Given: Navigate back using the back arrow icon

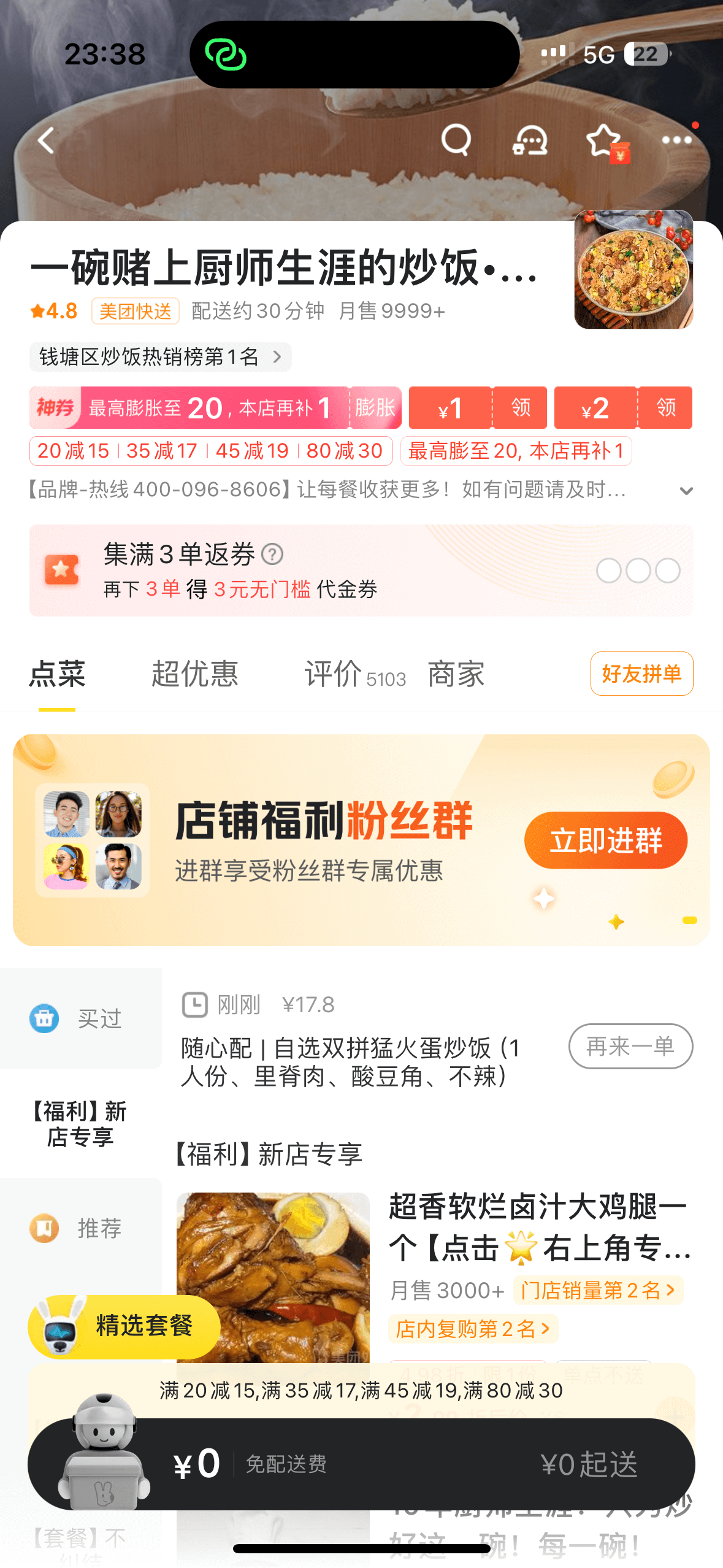Looking at the screenshot, I should click(x=45, y=140).
